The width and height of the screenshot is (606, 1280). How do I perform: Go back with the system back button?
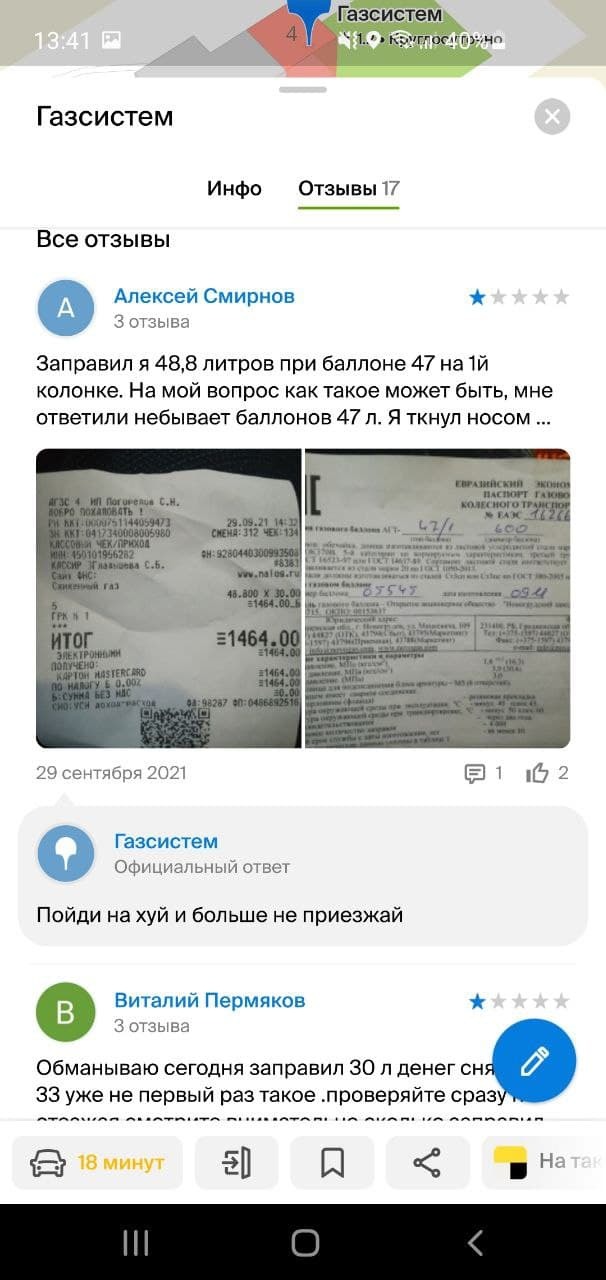475,1243
